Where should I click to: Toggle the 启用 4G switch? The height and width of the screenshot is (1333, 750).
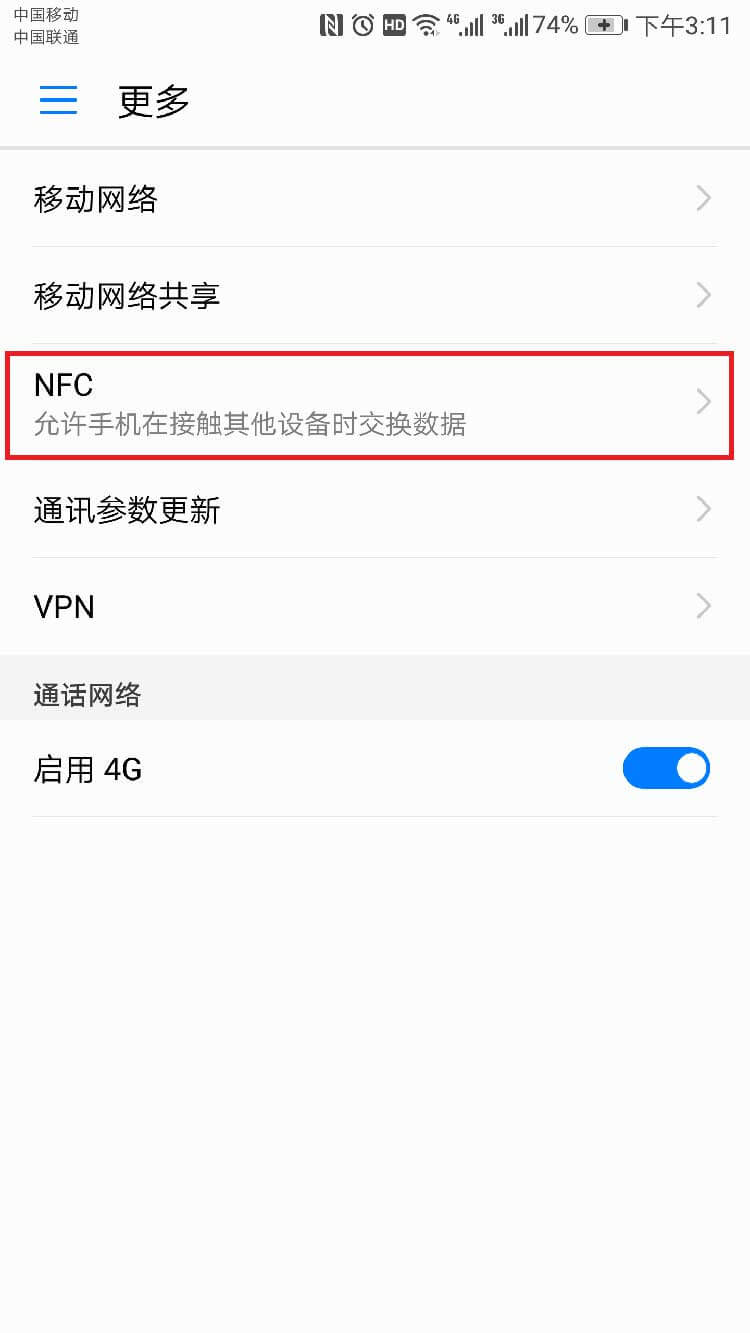pyautogui.click(x=666, y=769)
